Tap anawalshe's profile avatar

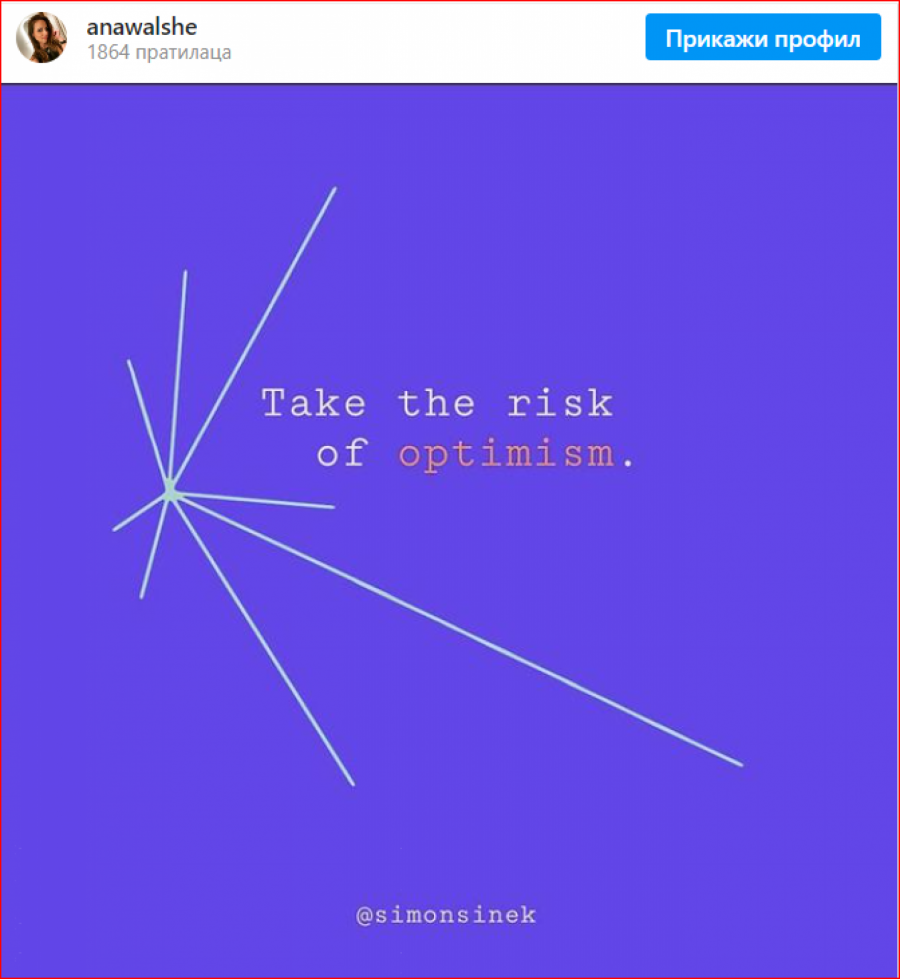pyautogui.click(x=42, y=38)
